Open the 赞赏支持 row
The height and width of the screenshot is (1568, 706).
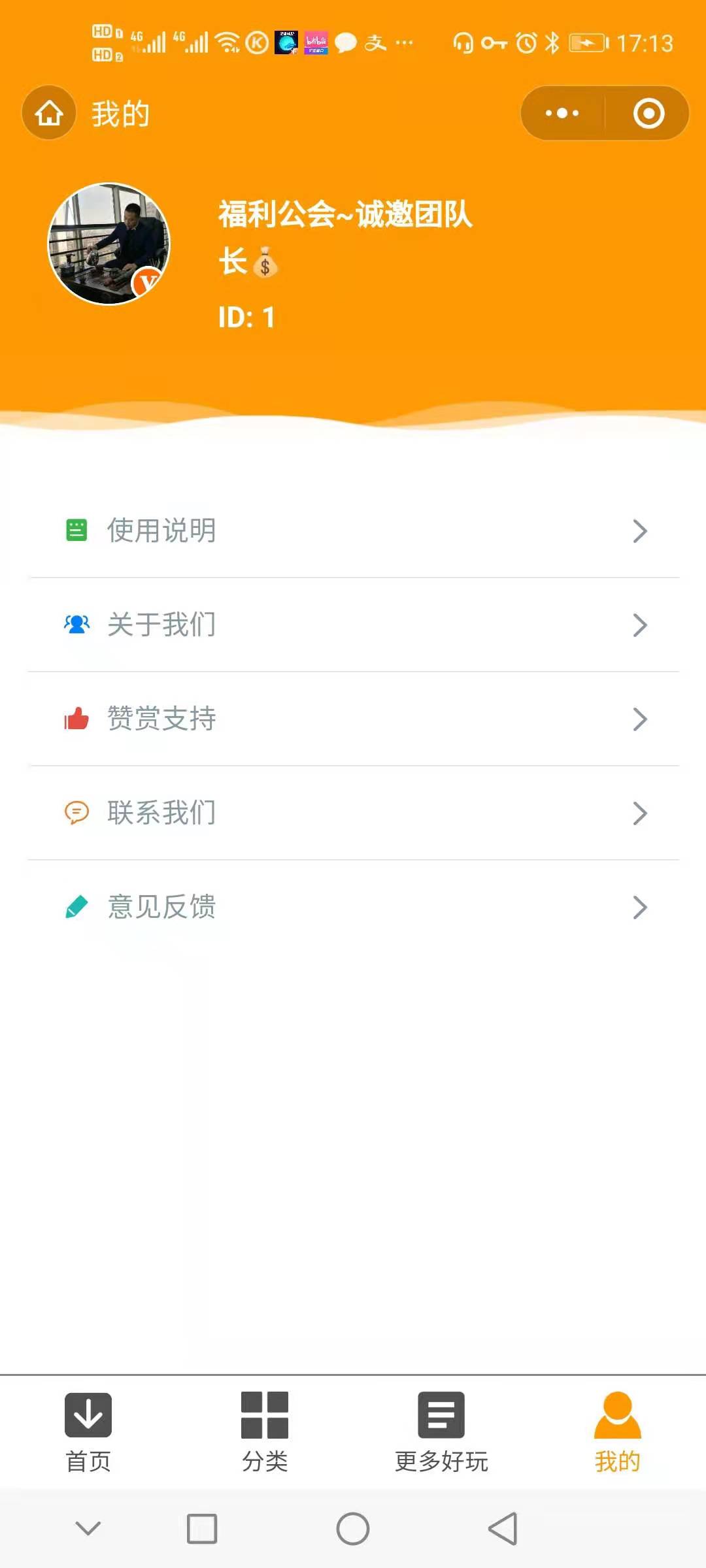[x=353, y=719]
